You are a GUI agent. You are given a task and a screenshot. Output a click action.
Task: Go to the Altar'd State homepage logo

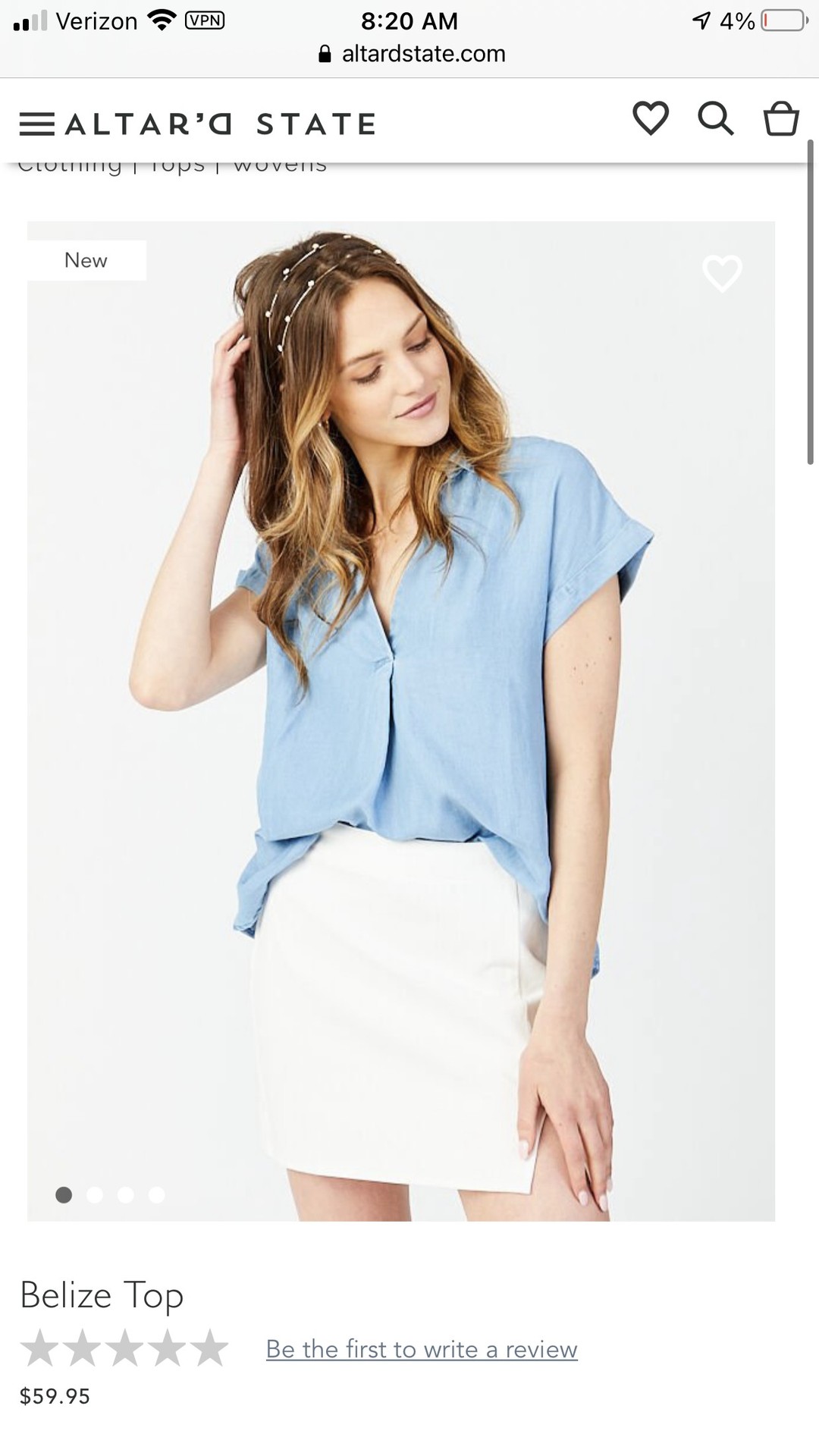[221, 124]
